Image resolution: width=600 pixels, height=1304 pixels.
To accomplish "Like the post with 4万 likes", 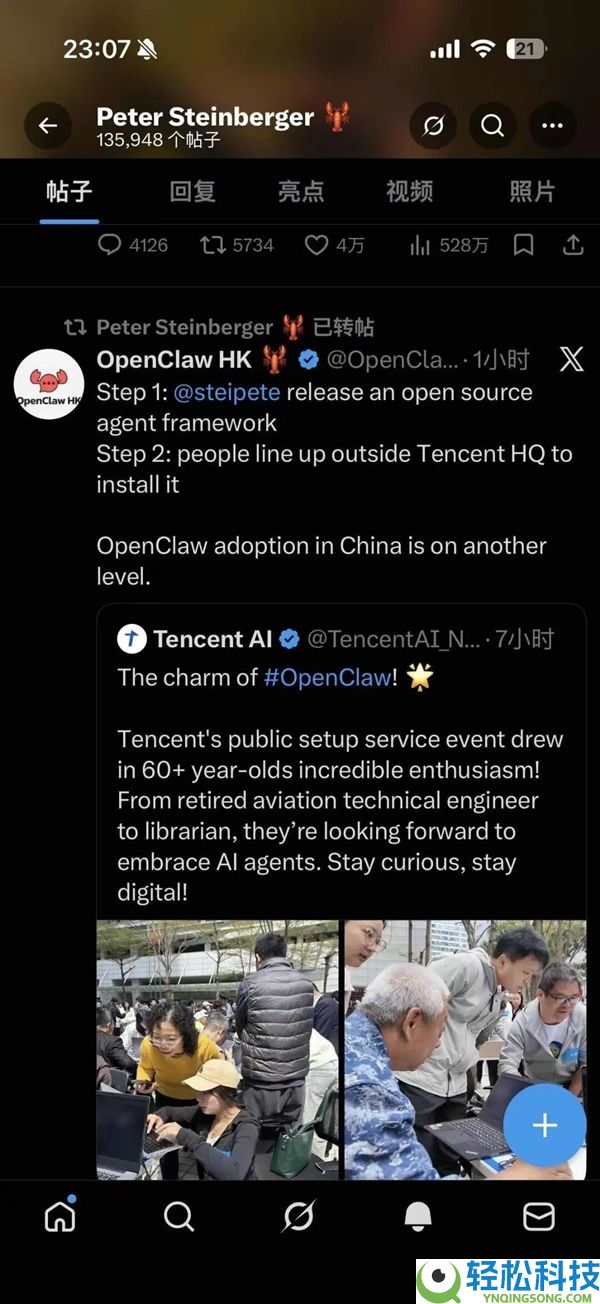I will pos(317,245).
